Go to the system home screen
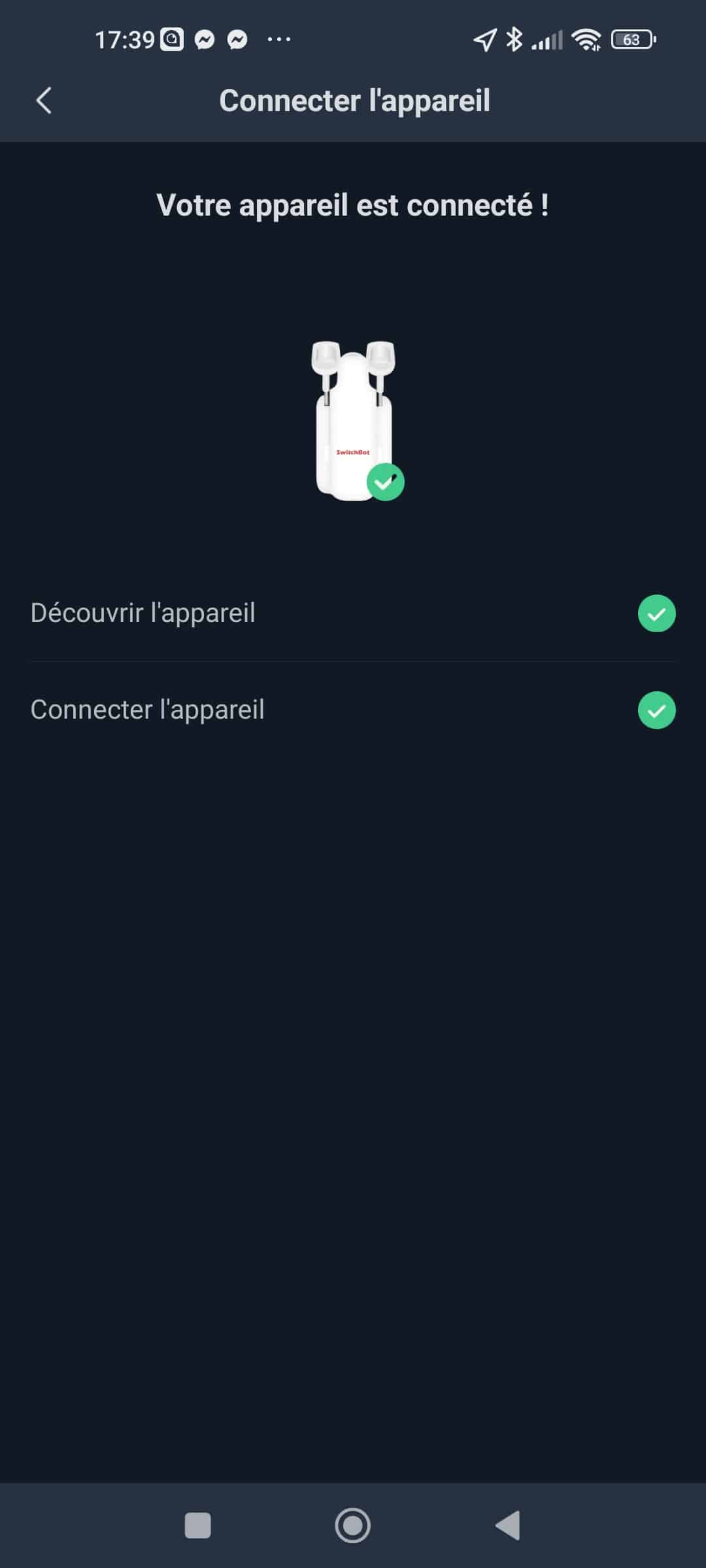Image resolution: width=706 pixels, height=1568 pixels. click(353, 1526)
